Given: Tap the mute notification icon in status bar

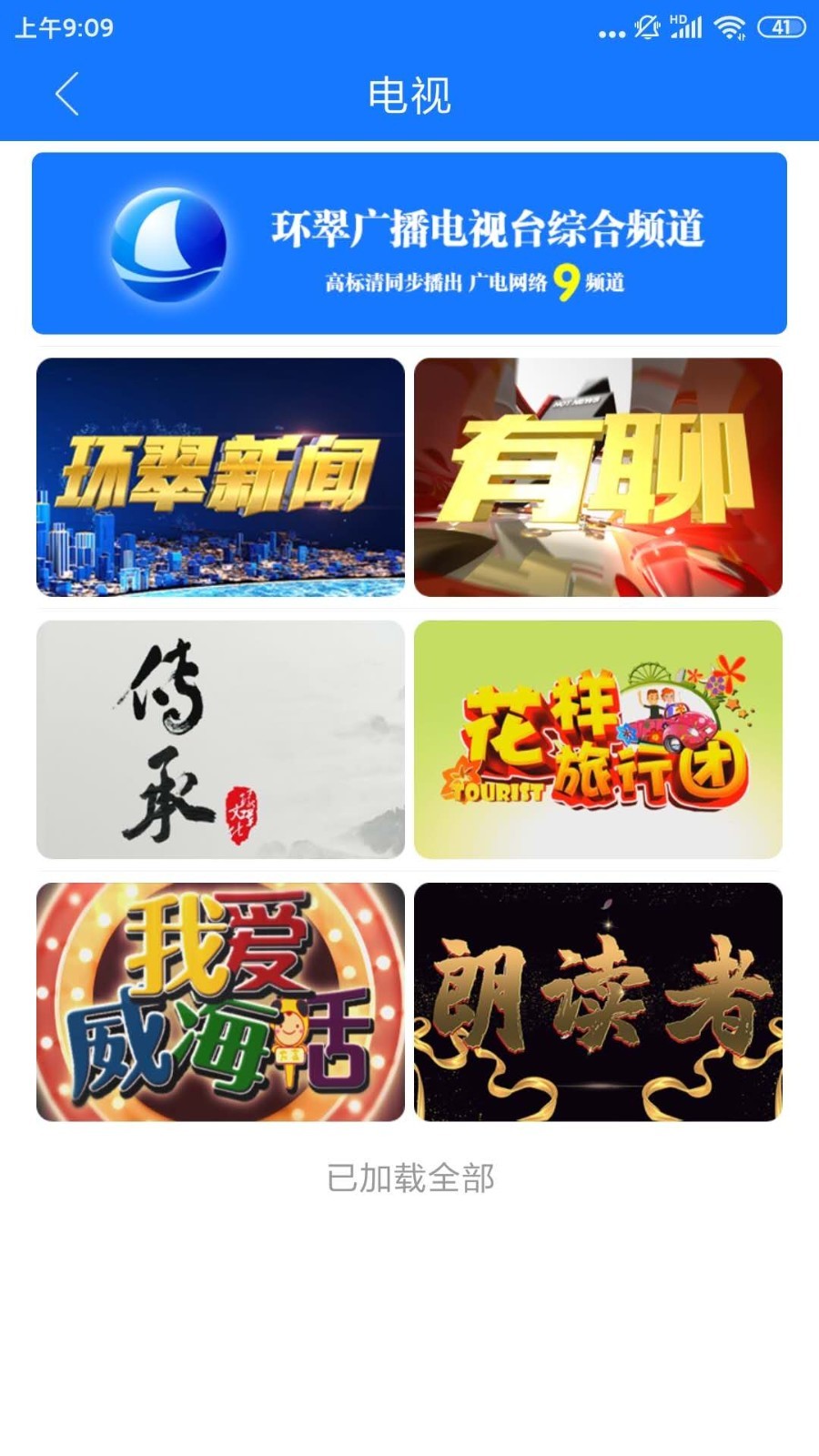Looking at the screenshot, I should pos(646,28).
